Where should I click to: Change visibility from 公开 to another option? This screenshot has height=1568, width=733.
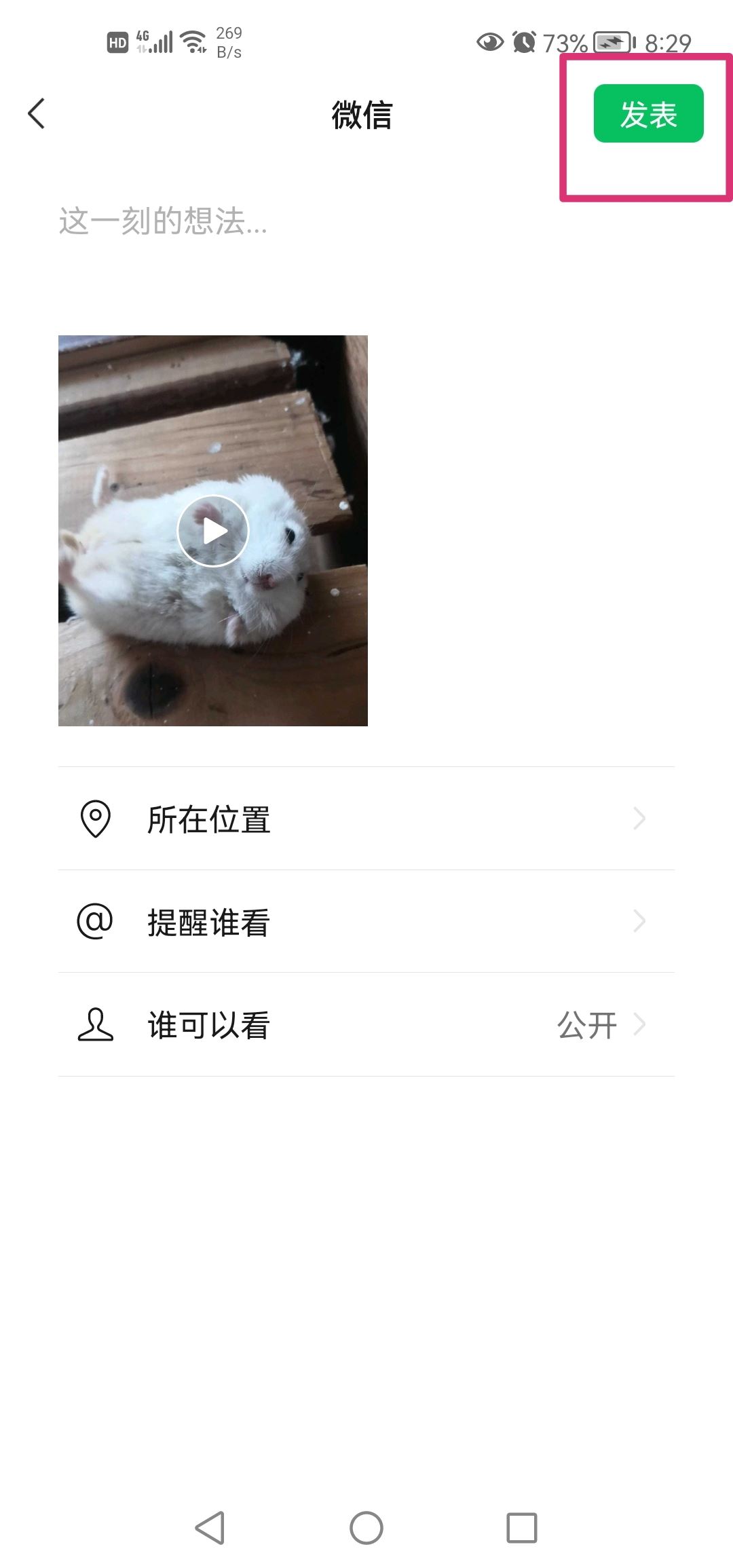pos(588,1025)
